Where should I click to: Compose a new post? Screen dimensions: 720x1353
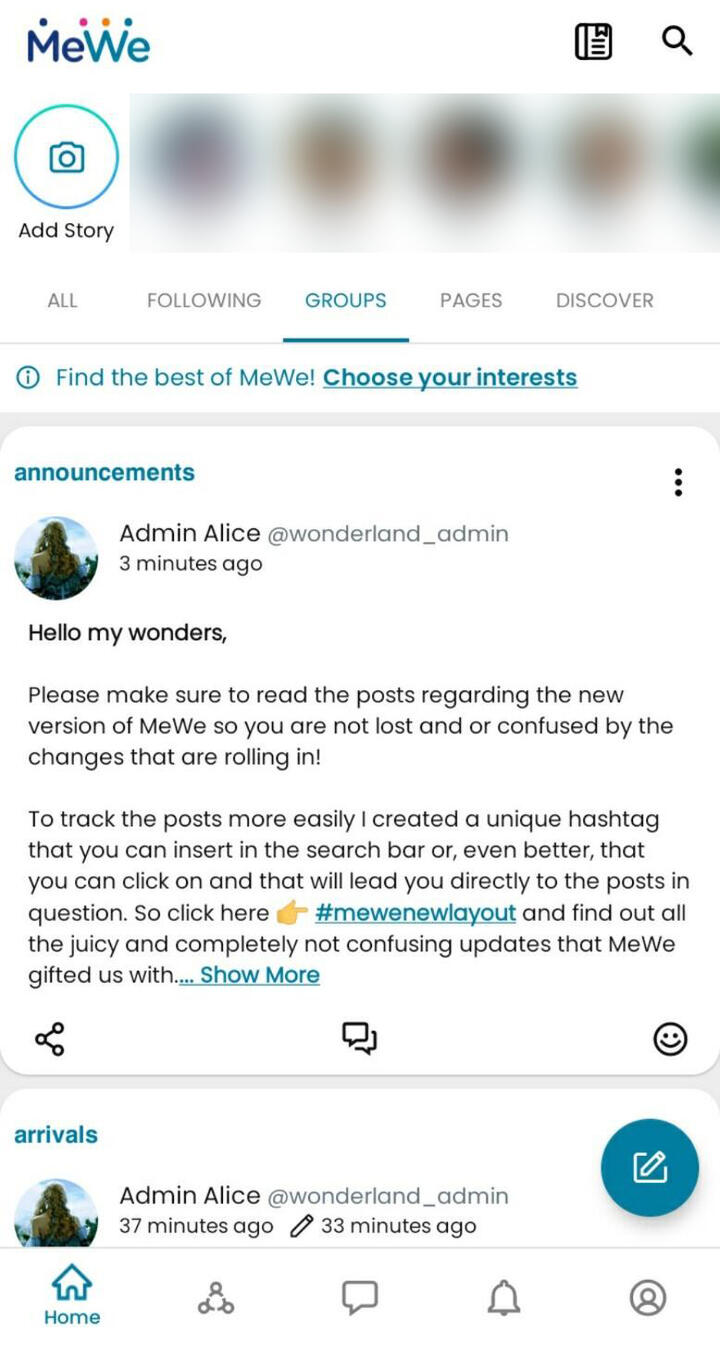coord(649,1167)
